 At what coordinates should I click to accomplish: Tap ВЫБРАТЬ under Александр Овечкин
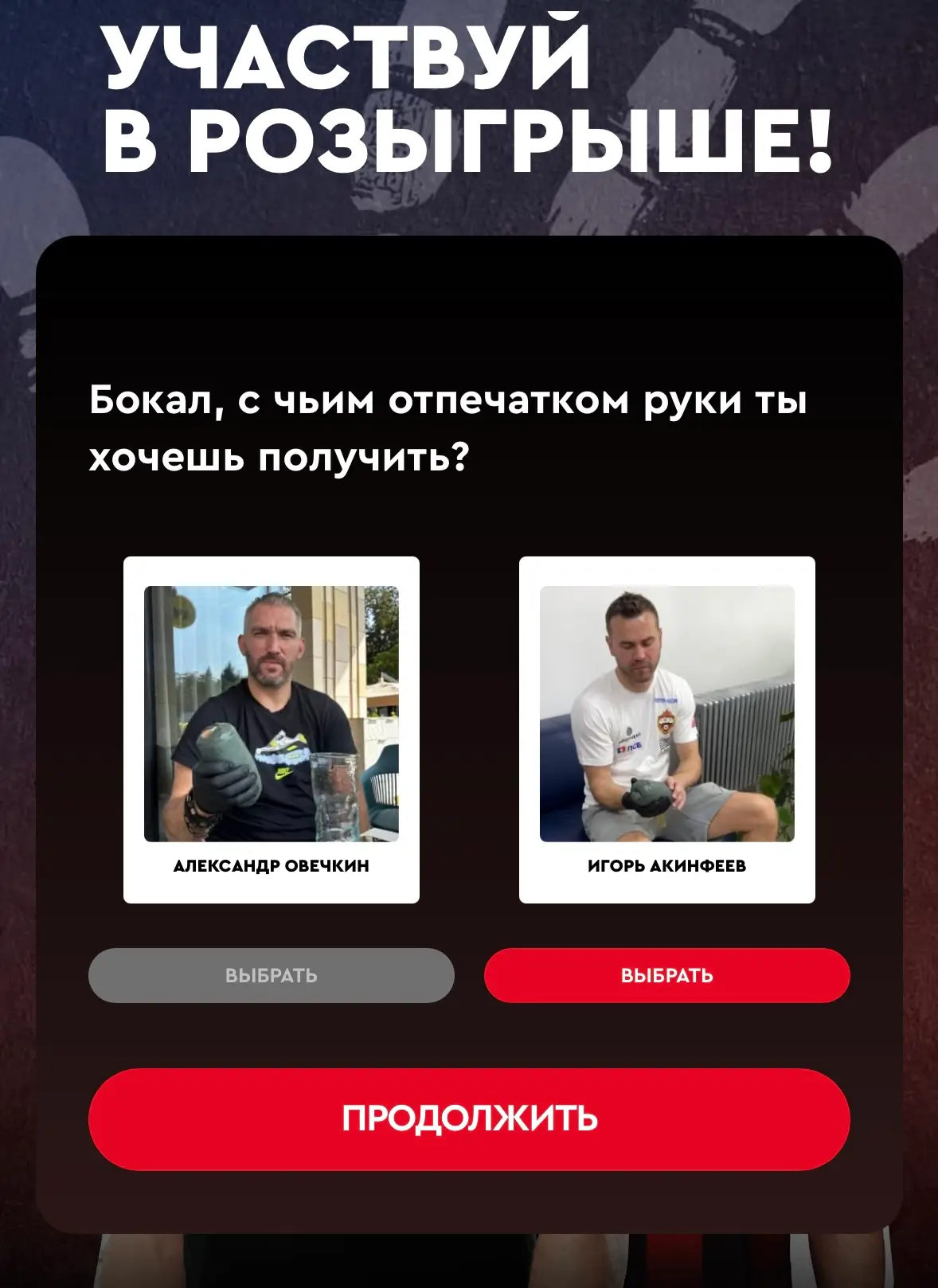coord(271,975)
